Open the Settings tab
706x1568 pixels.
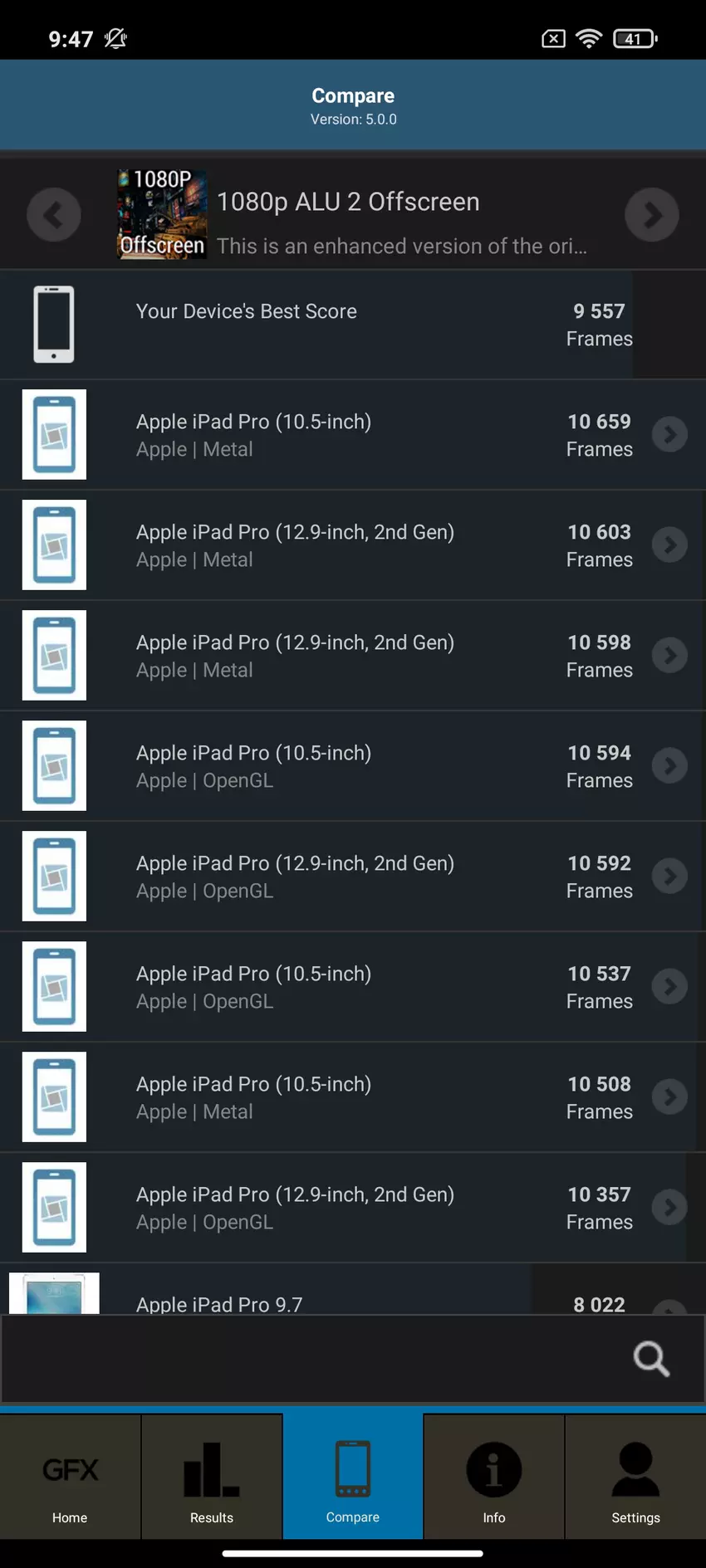tap(635, 1478)
